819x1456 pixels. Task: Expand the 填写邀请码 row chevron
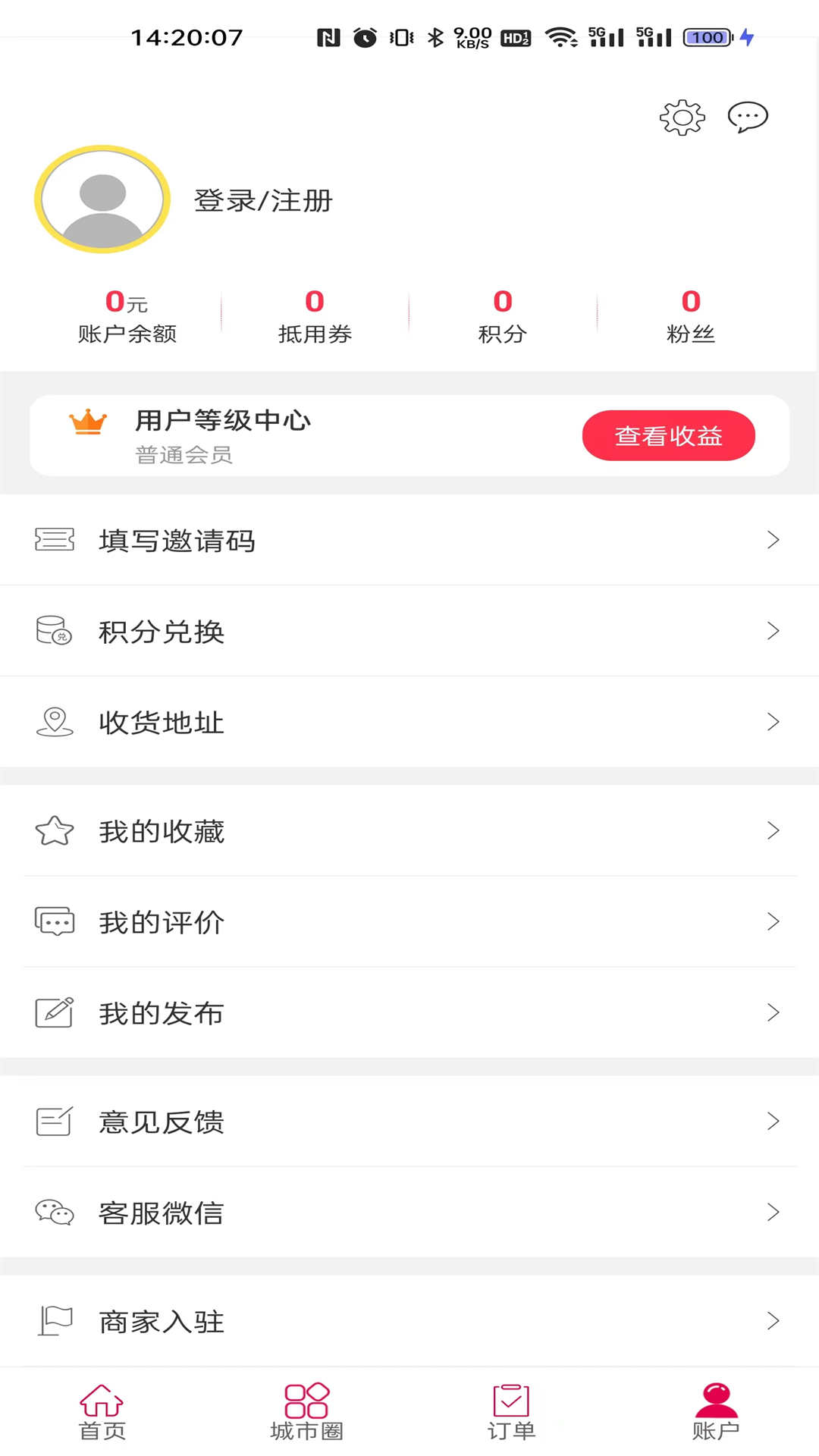pos(773,540)
